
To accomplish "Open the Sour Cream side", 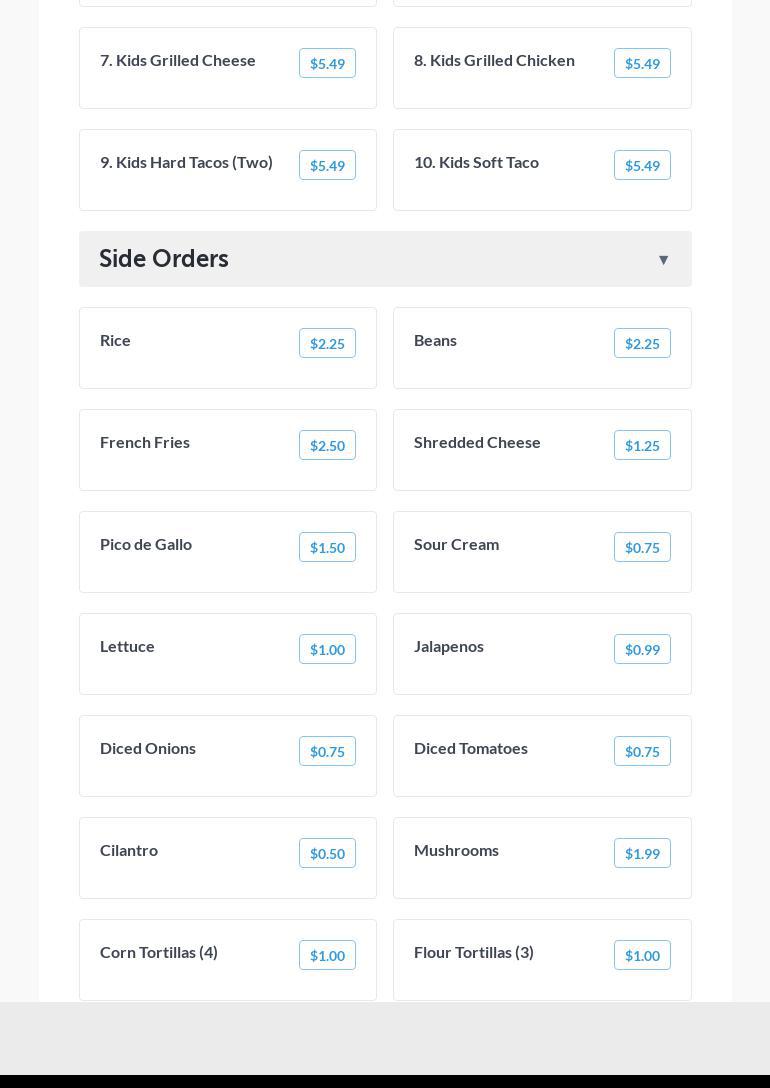I will tap(542, 552).
